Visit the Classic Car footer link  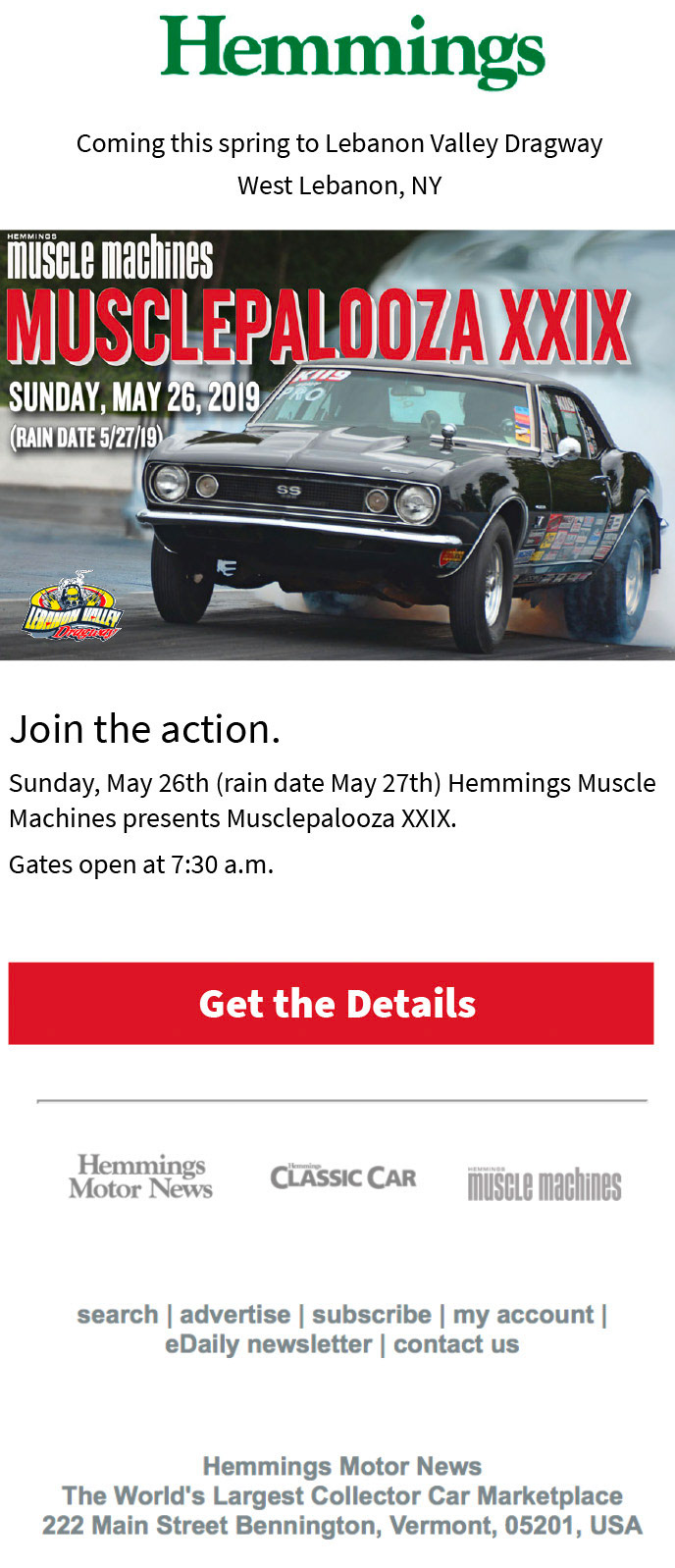coord(343,1176)
